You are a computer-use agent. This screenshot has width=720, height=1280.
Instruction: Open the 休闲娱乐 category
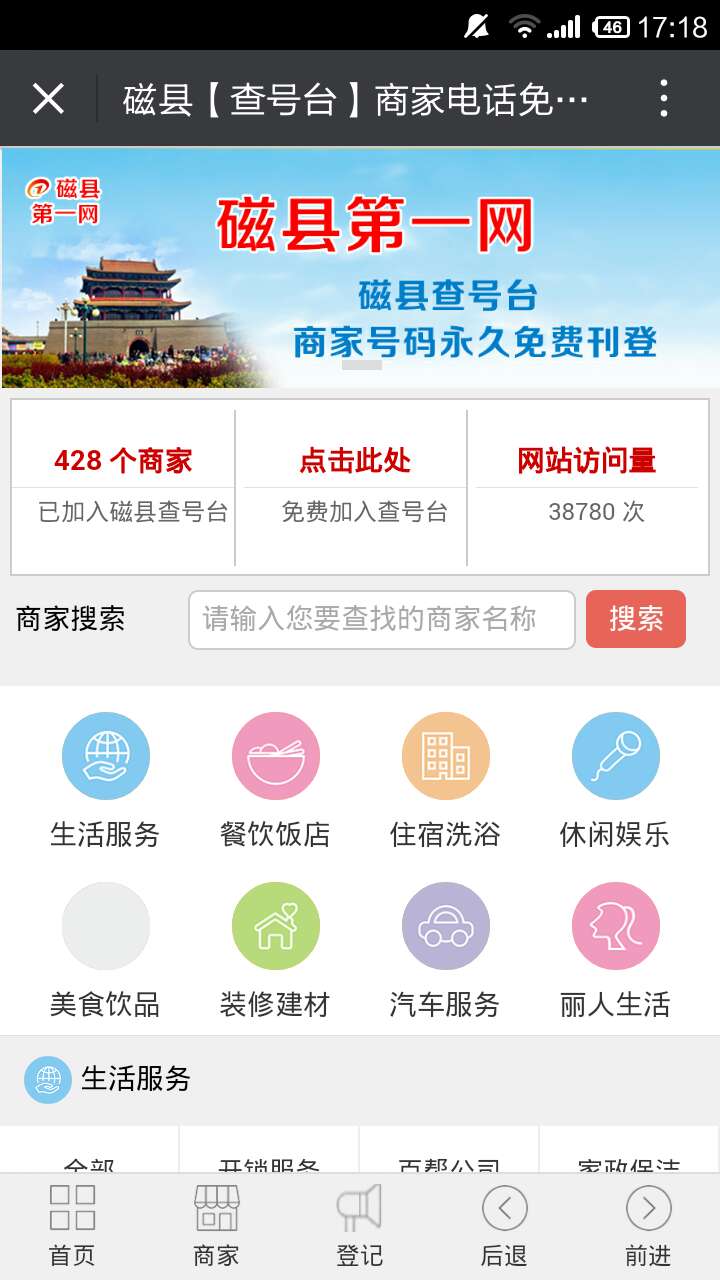coord(615,757)
